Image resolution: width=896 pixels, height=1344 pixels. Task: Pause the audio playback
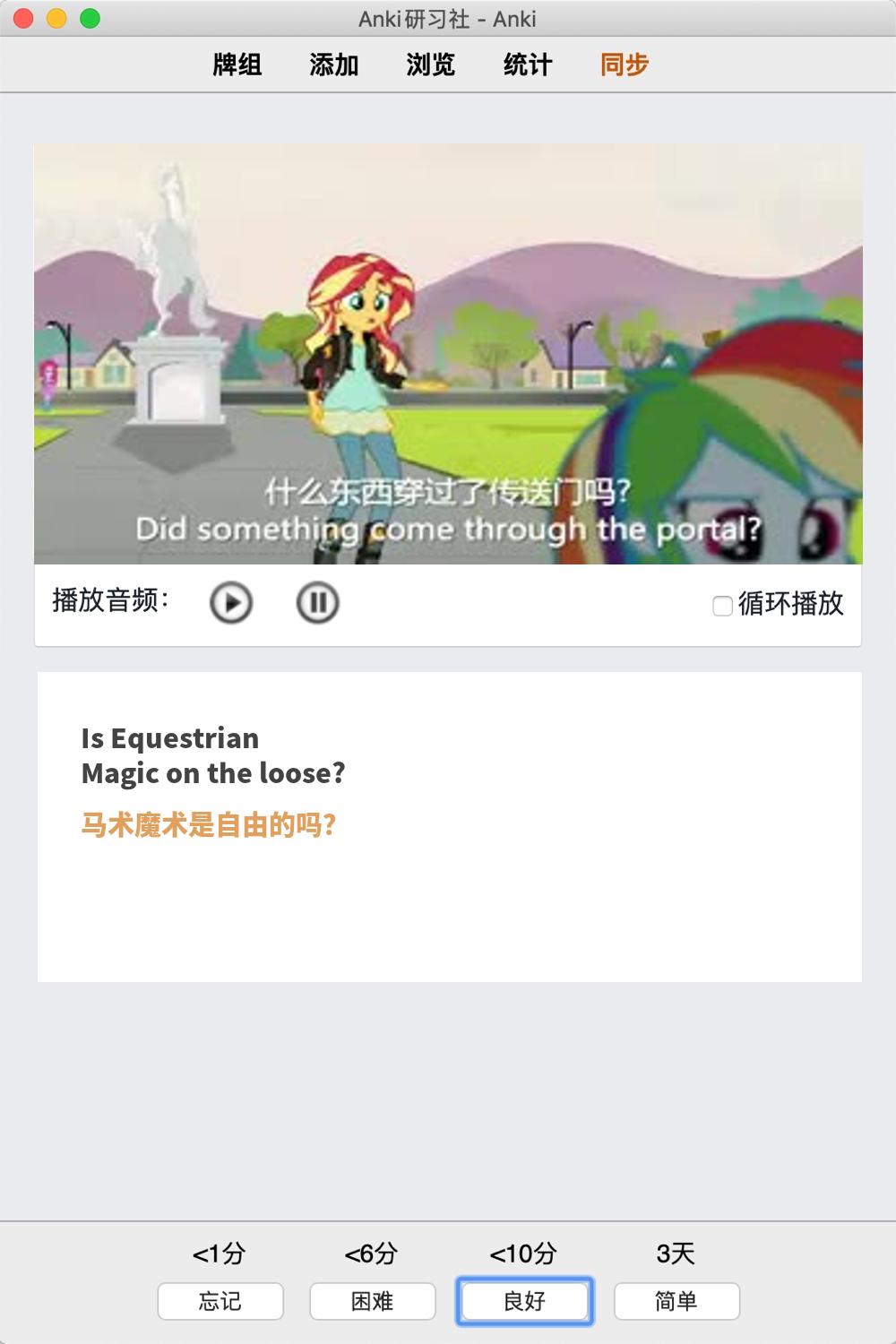pyautogui.click(x=317, y=603)
